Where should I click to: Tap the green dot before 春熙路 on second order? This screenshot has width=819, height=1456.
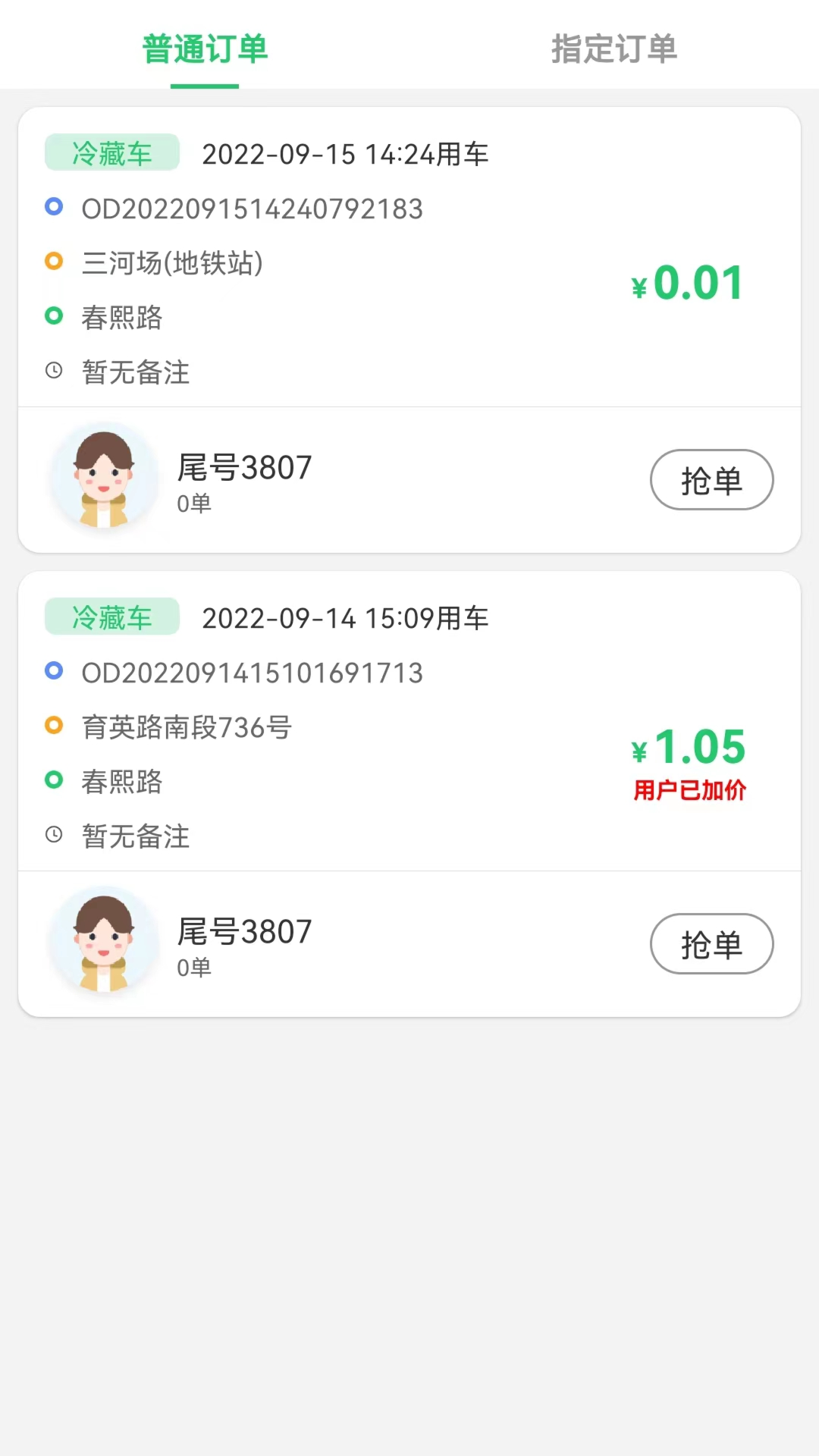pos(54,780)
